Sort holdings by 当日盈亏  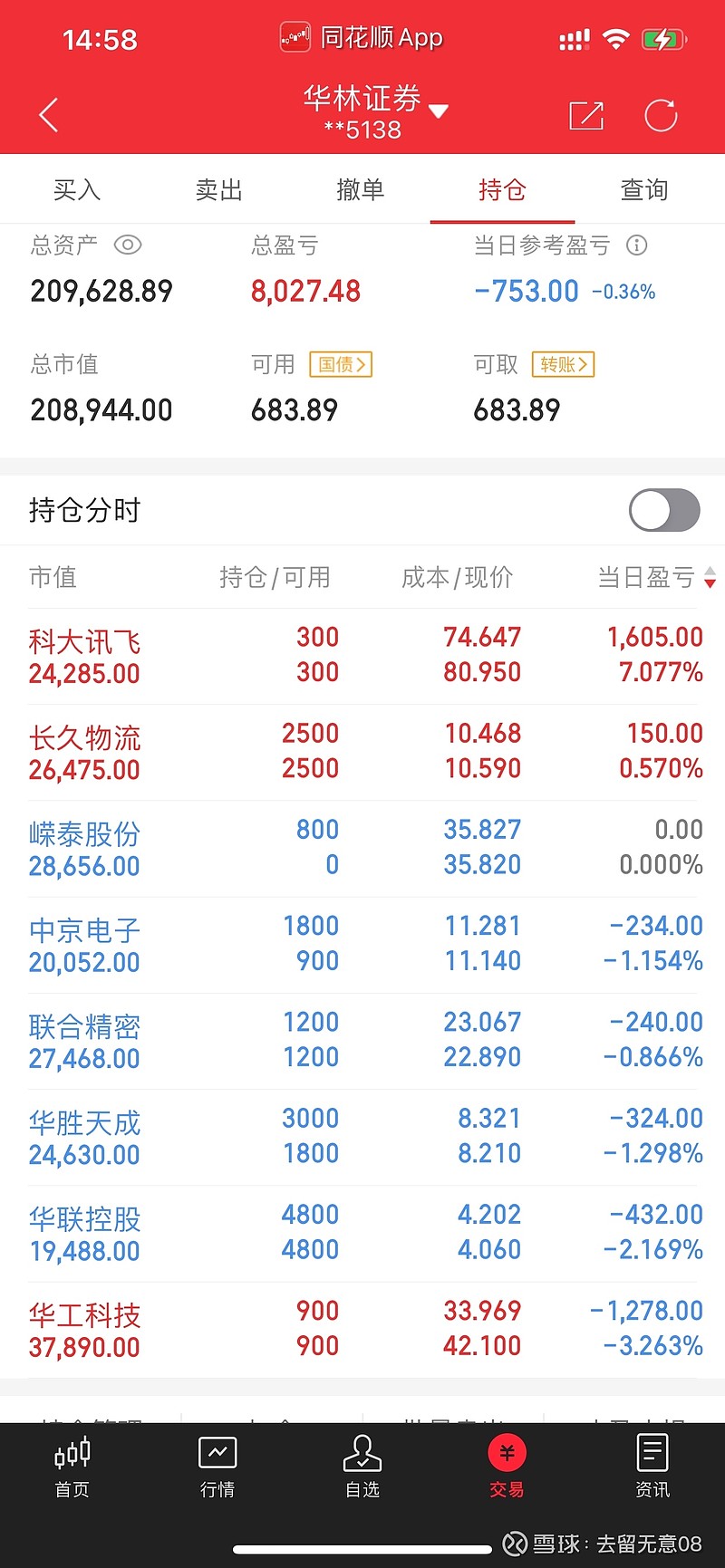point(656,577)
